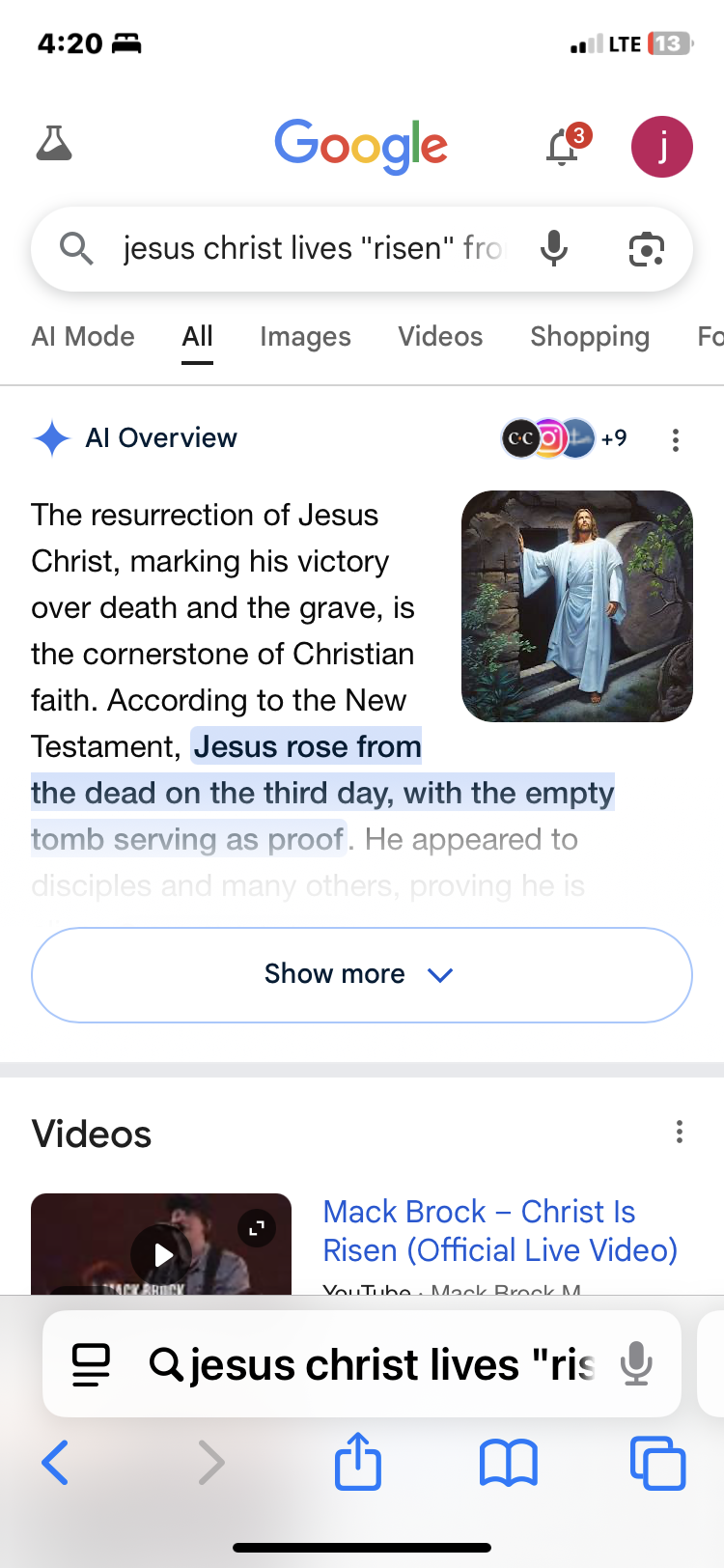Open the notifications bell

tap(563, 148)
